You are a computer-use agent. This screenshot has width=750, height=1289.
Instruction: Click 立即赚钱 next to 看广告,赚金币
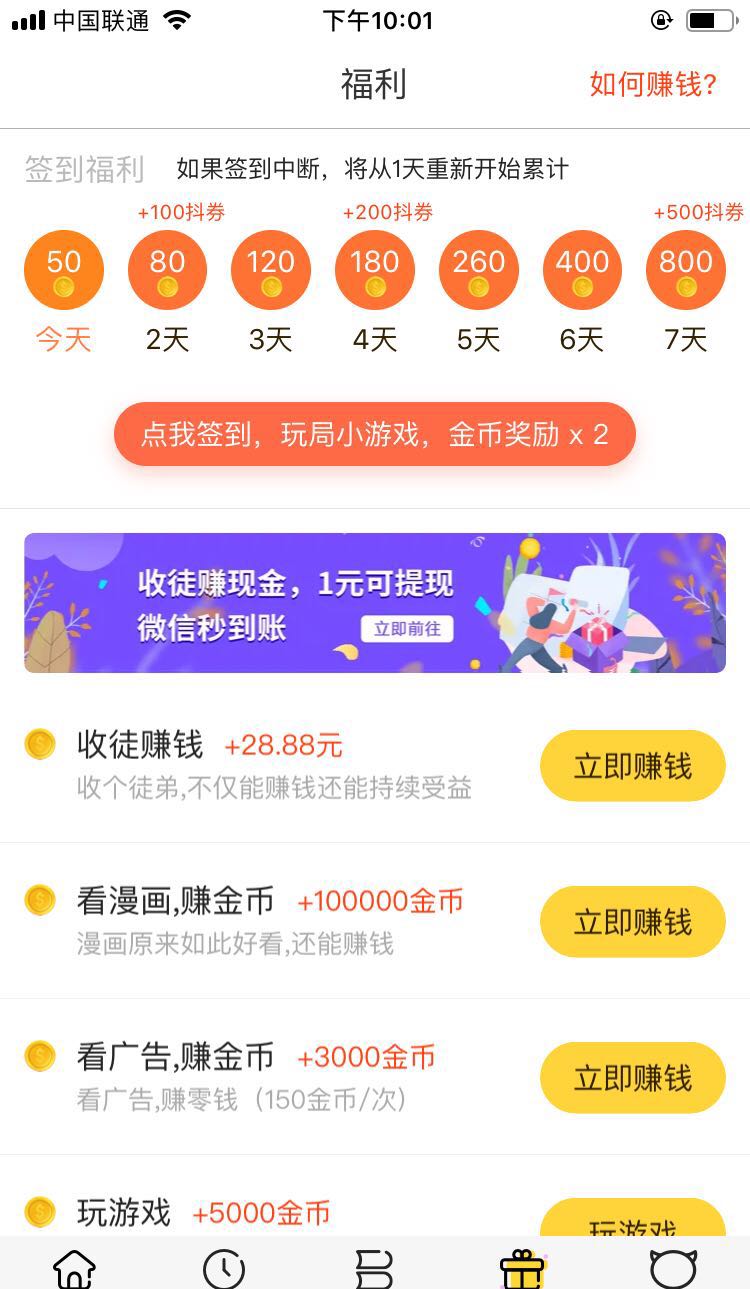point(632,1077)
